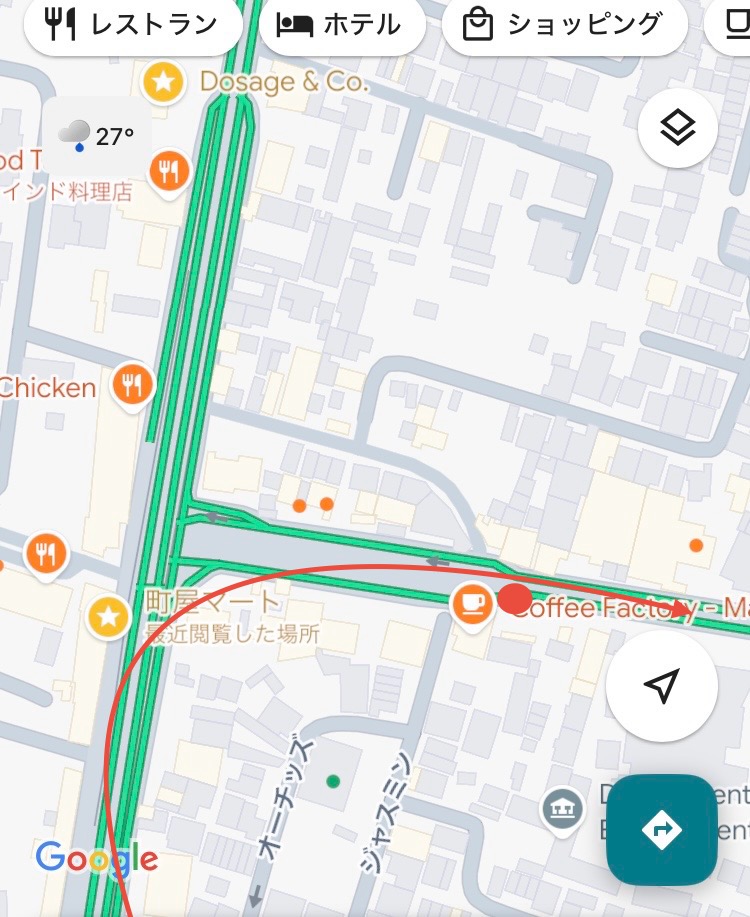
Task: Open the map layers selector
Action: click(677, 129)
